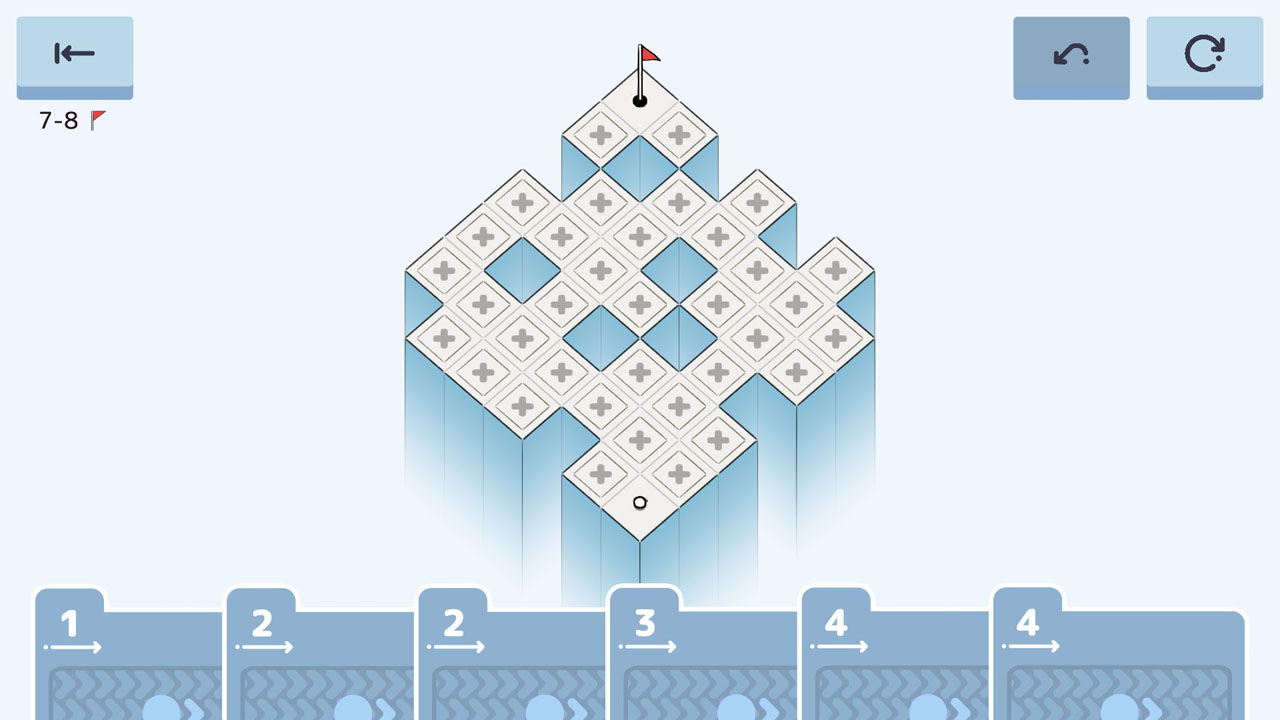This screenshot has height=720, width=1280.
Task: Select the 3-distance card
Action: pos(703,655)
